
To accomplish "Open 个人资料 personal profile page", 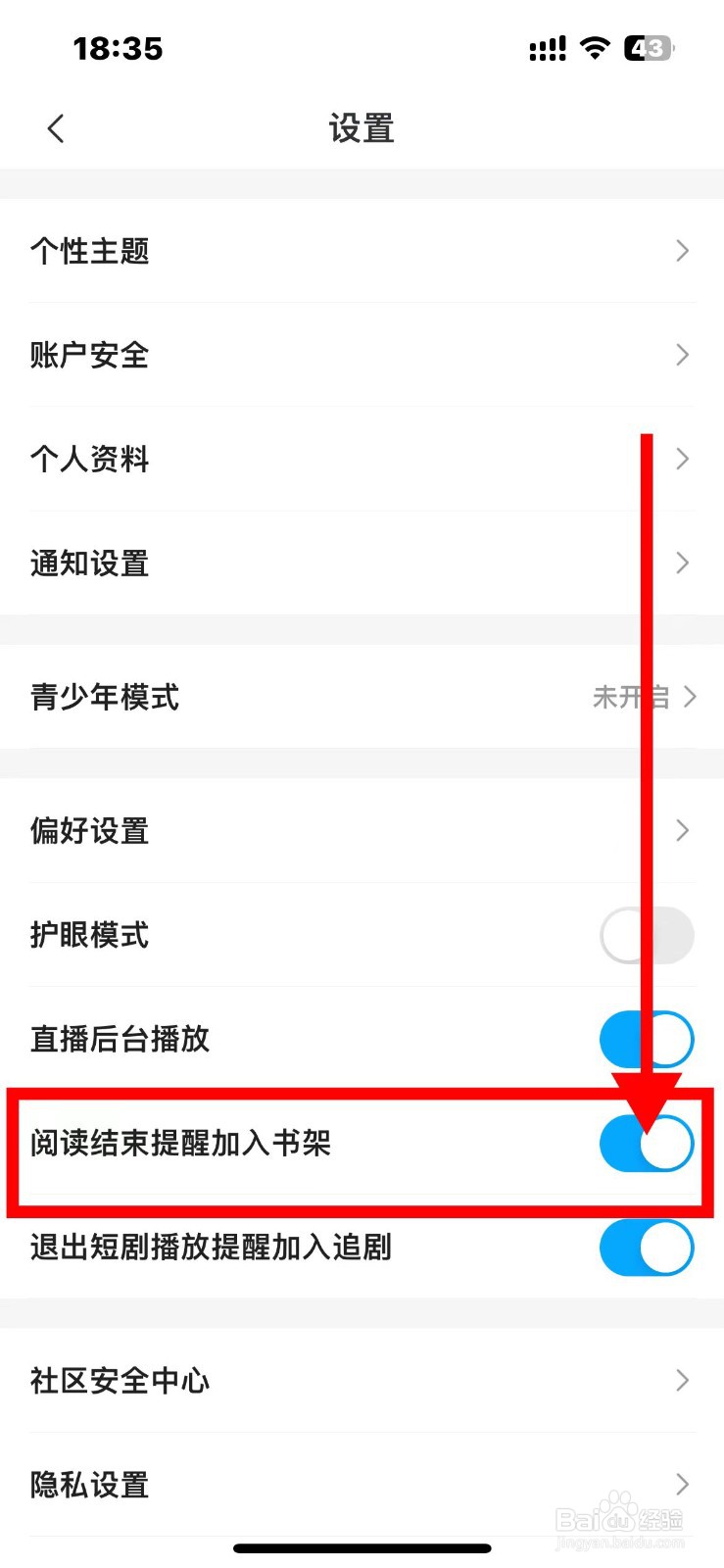I will (89, 459).
